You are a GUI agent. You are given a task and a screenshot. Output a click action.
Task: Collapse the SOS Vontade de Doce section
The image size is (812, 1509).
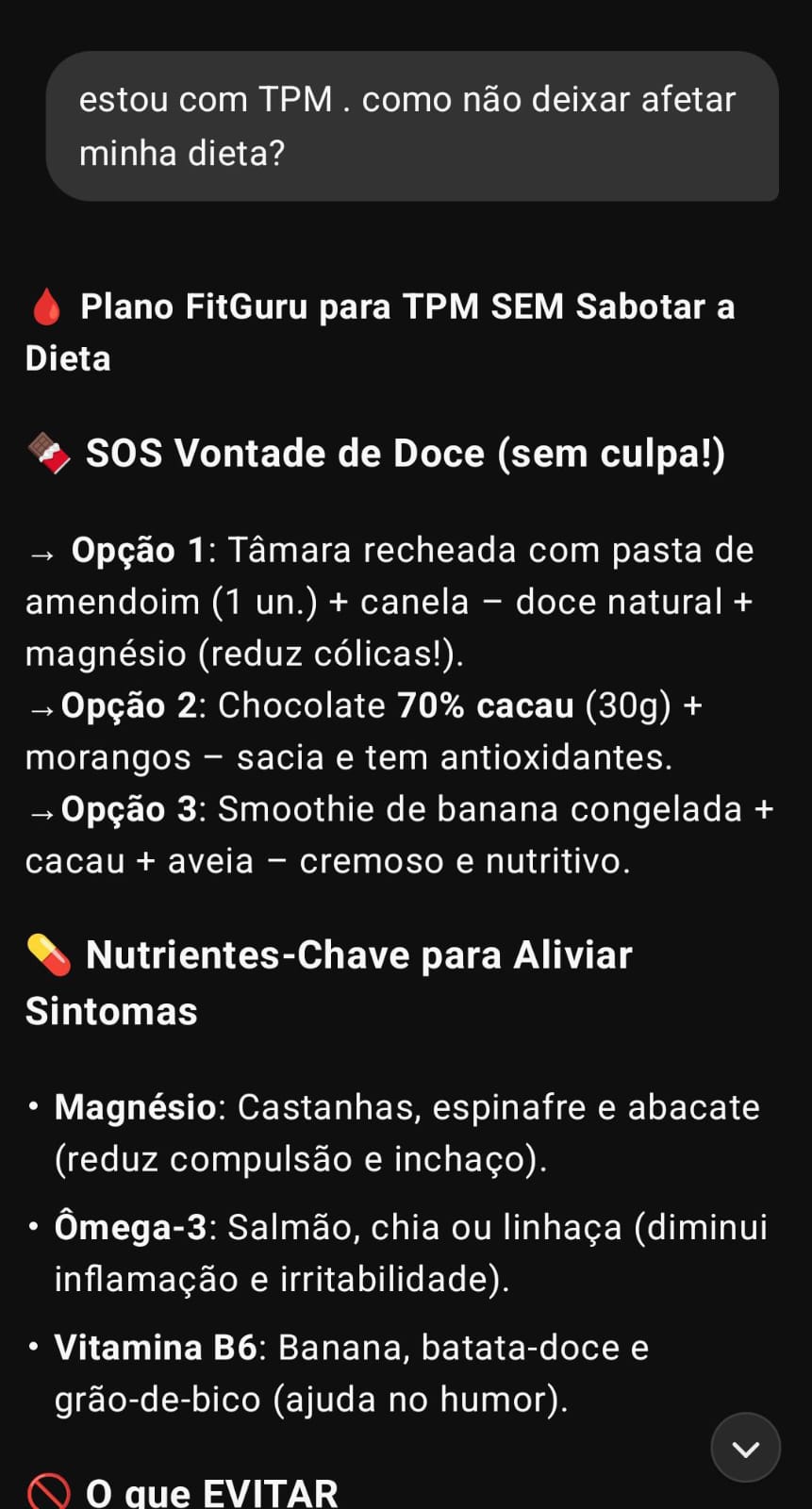click(x=404, y=453)
